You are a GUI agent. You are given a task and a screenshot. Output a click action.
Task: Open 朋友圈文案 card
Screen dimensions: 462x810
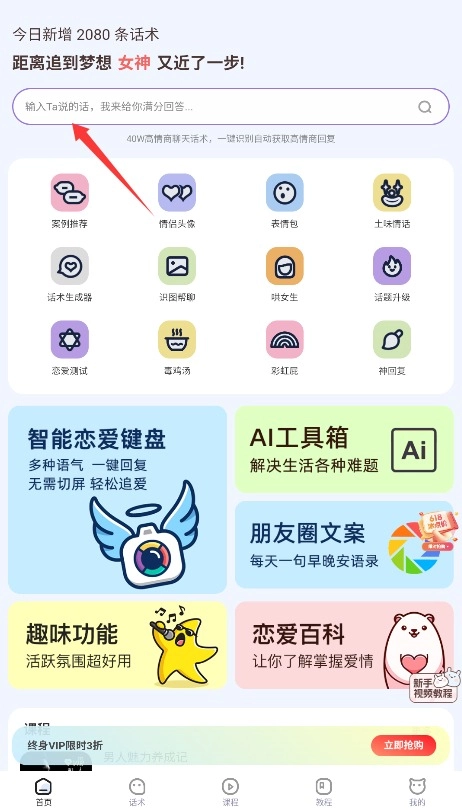click(x=344, y=544)
